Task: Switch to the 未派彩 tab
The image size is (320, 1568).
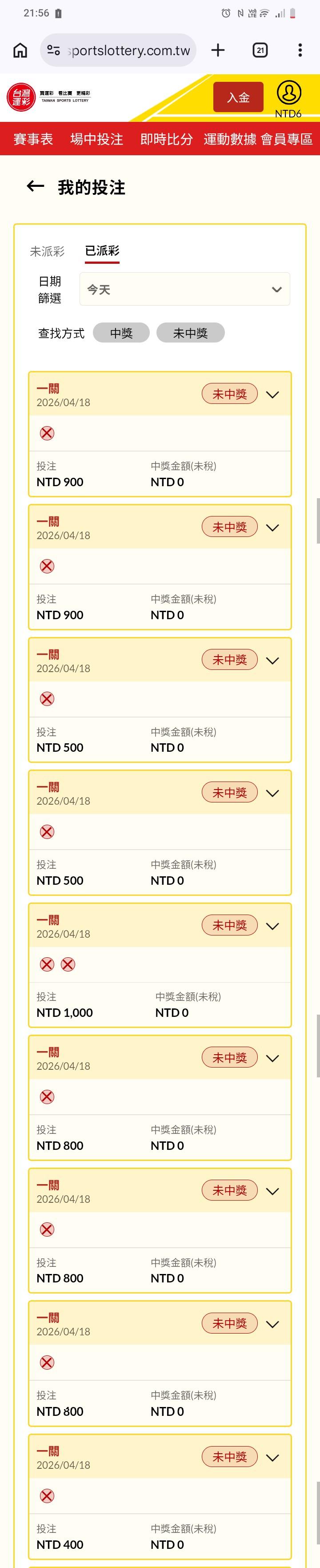Action: (x=48, y=251)
